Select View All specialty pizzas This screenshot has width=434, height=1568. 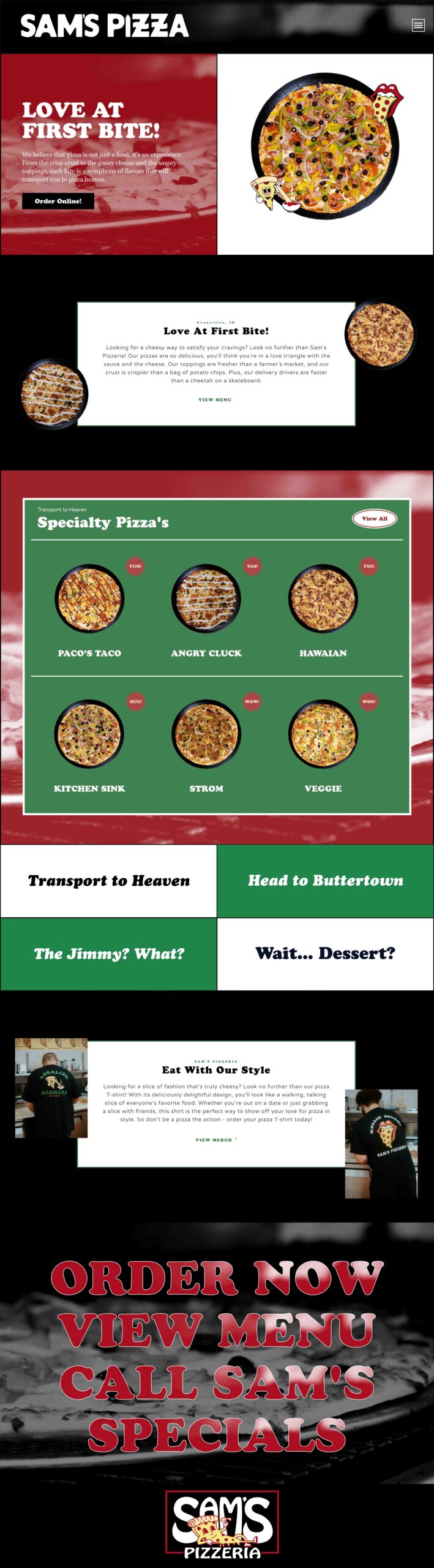coord(375,518)
